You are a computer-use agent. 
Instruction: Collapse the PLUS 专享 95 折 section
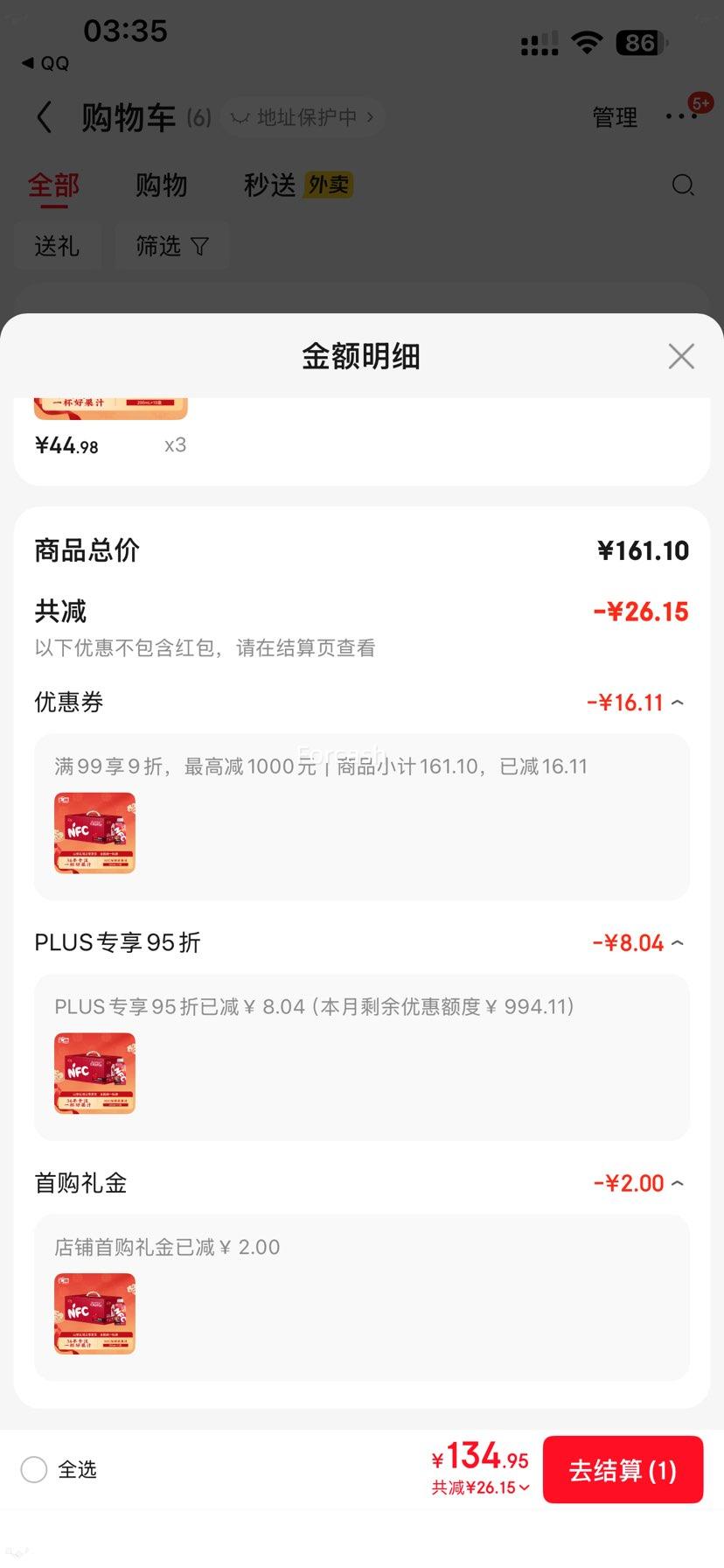[678, 941]
